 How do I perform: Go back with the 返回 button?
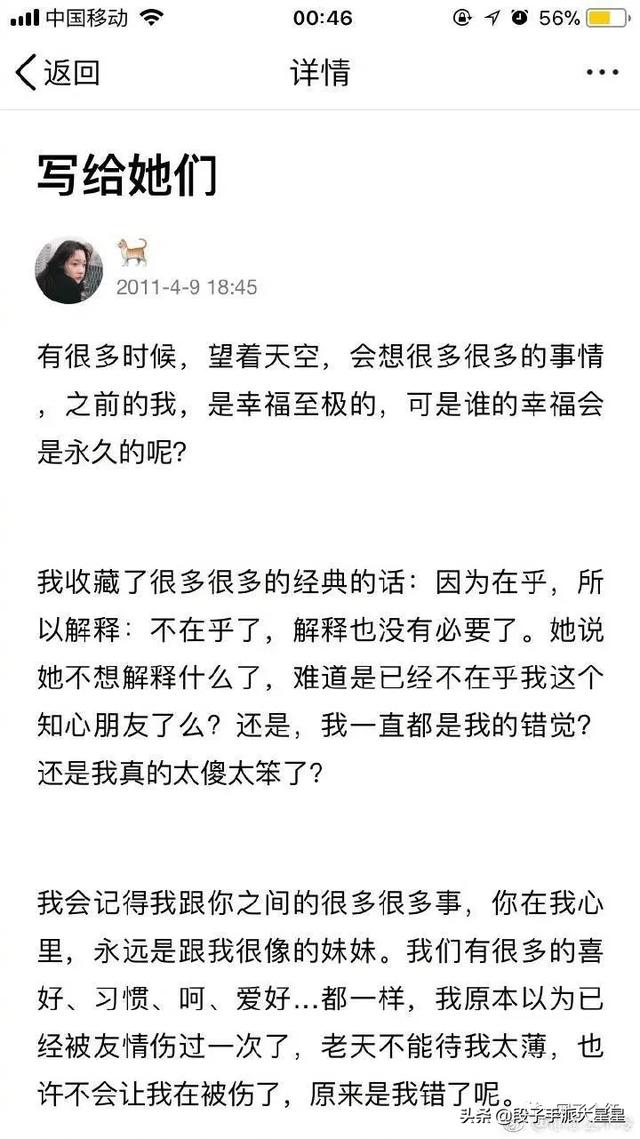[57, 73]
